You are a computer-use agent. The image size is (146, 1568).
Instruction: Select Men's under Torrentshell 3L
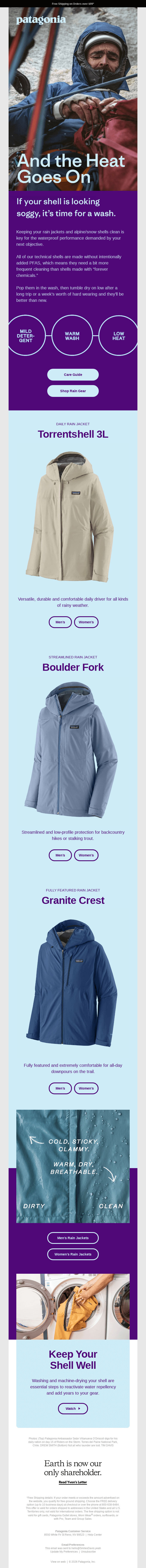(x=60, y=622)
